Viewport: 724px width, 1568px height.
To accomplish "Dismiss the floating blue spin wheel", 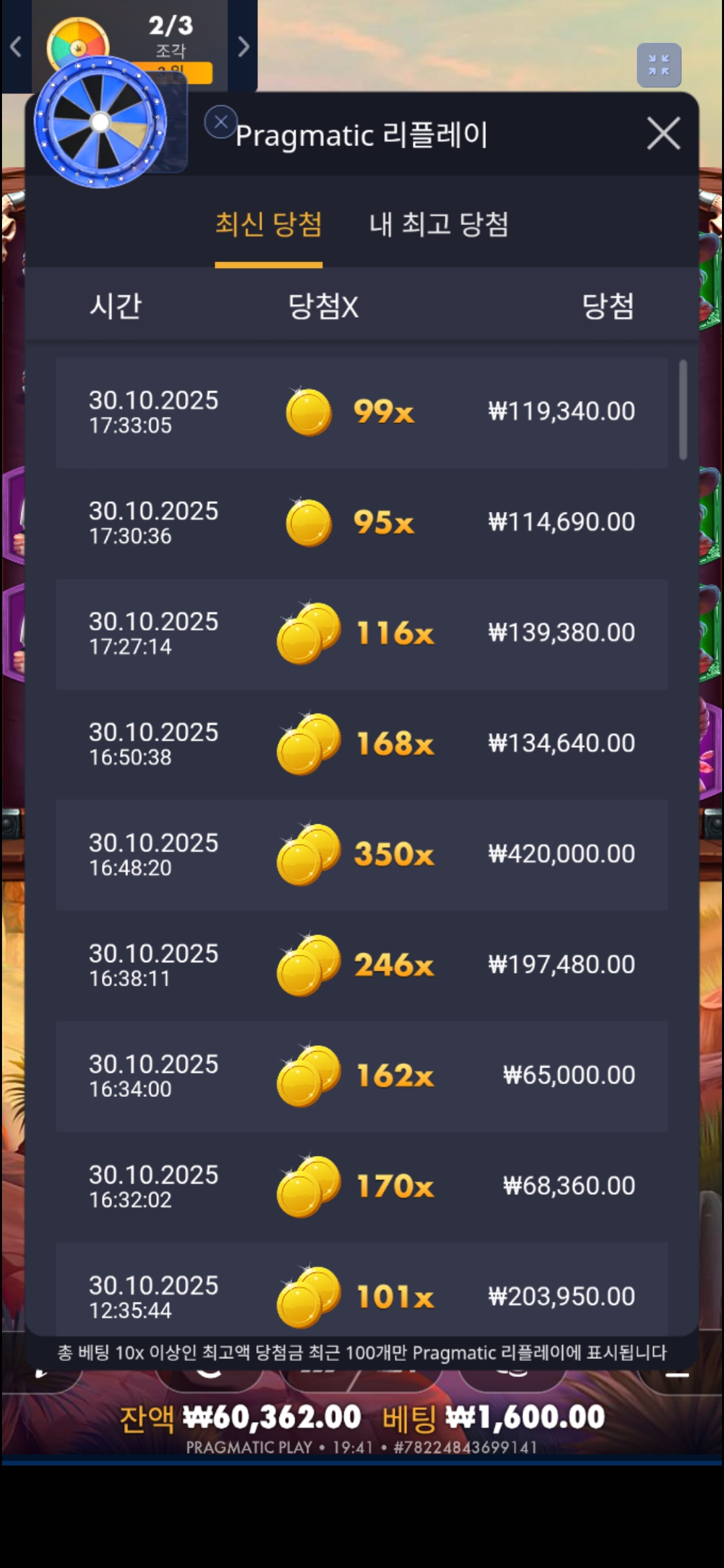I will 221,122.
